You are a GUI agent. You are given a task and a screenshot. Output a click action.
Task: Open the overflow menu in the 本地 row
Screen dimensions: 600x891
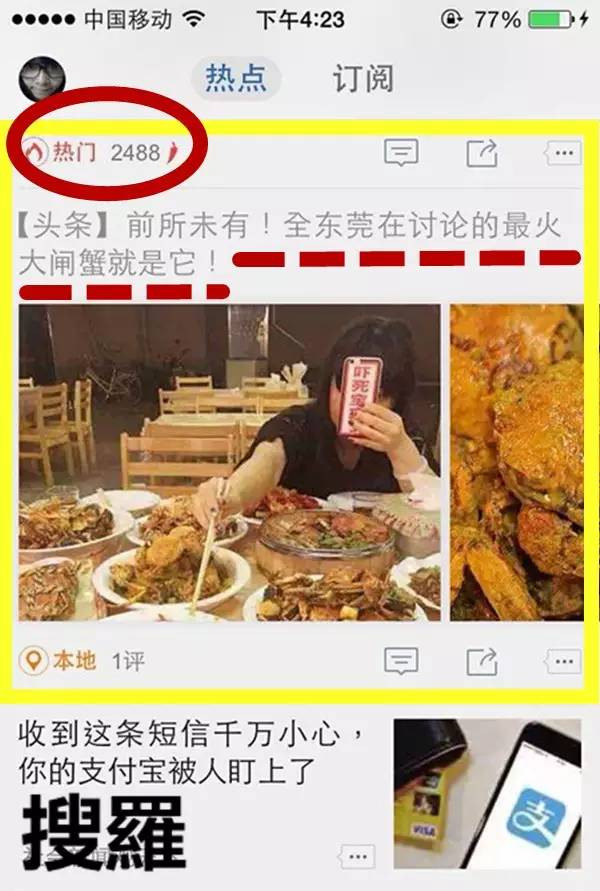[x=563, y=660]
